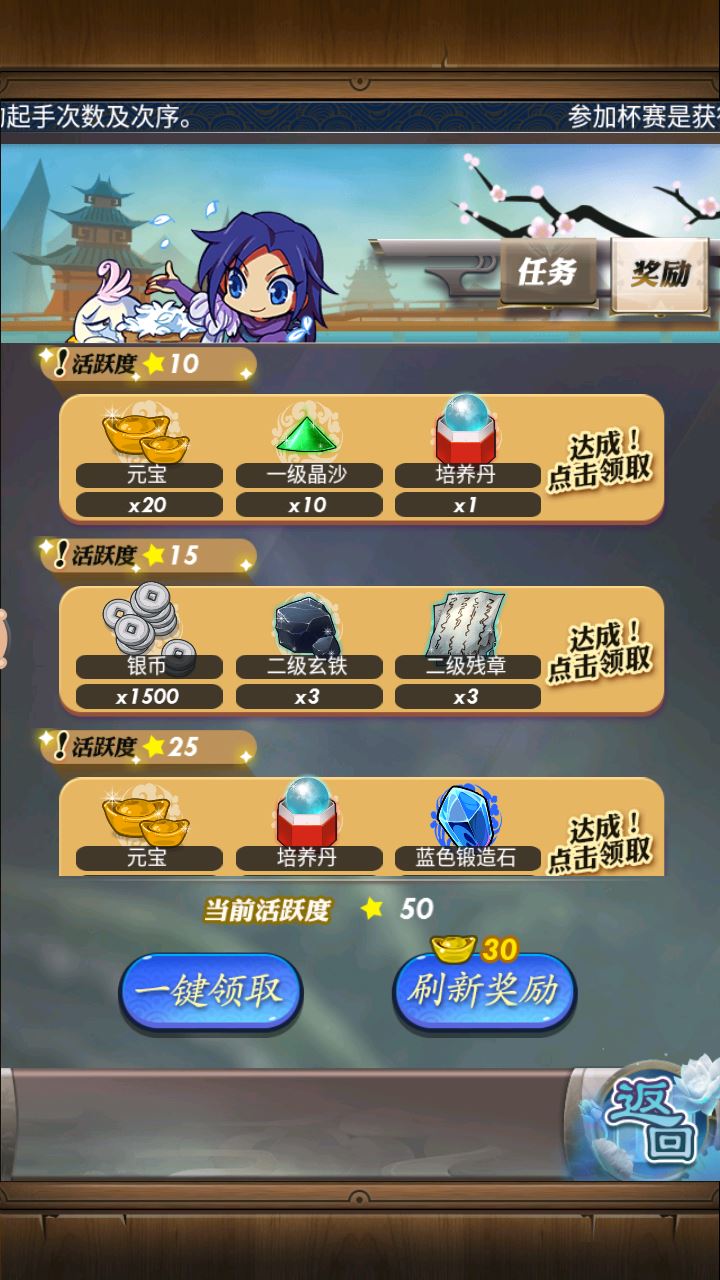Tap 刷新奖励 to refresh rewards
The image size is (720, 1280).
484,991
